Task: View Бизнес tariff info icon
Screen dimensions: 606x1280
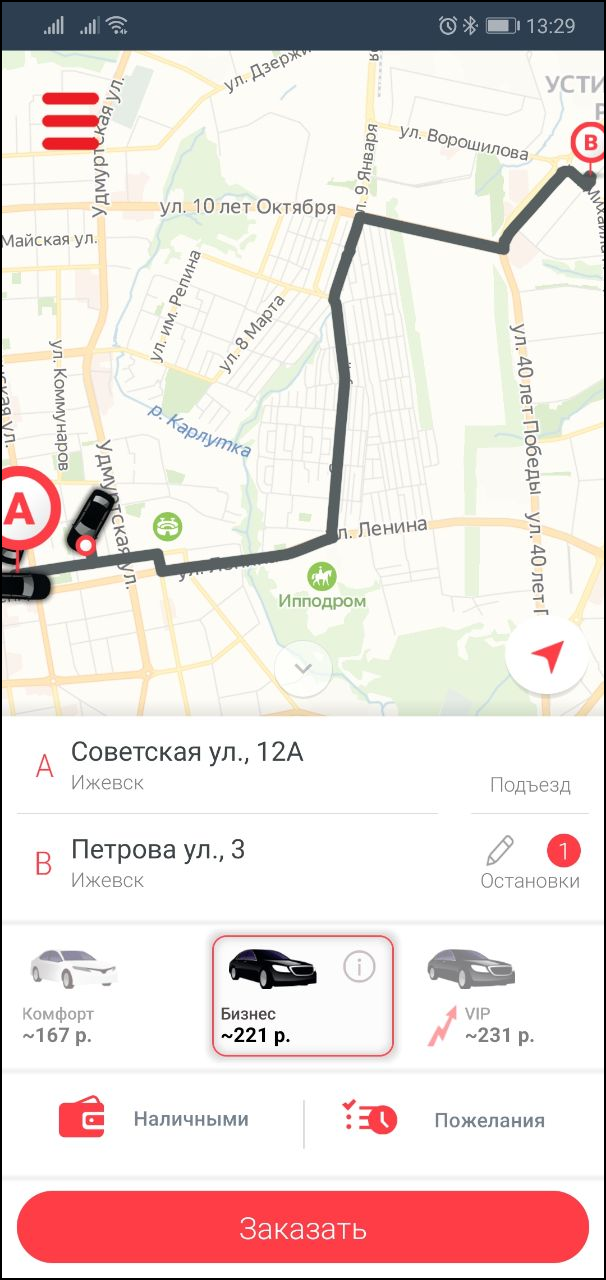Action: point(359,966)
